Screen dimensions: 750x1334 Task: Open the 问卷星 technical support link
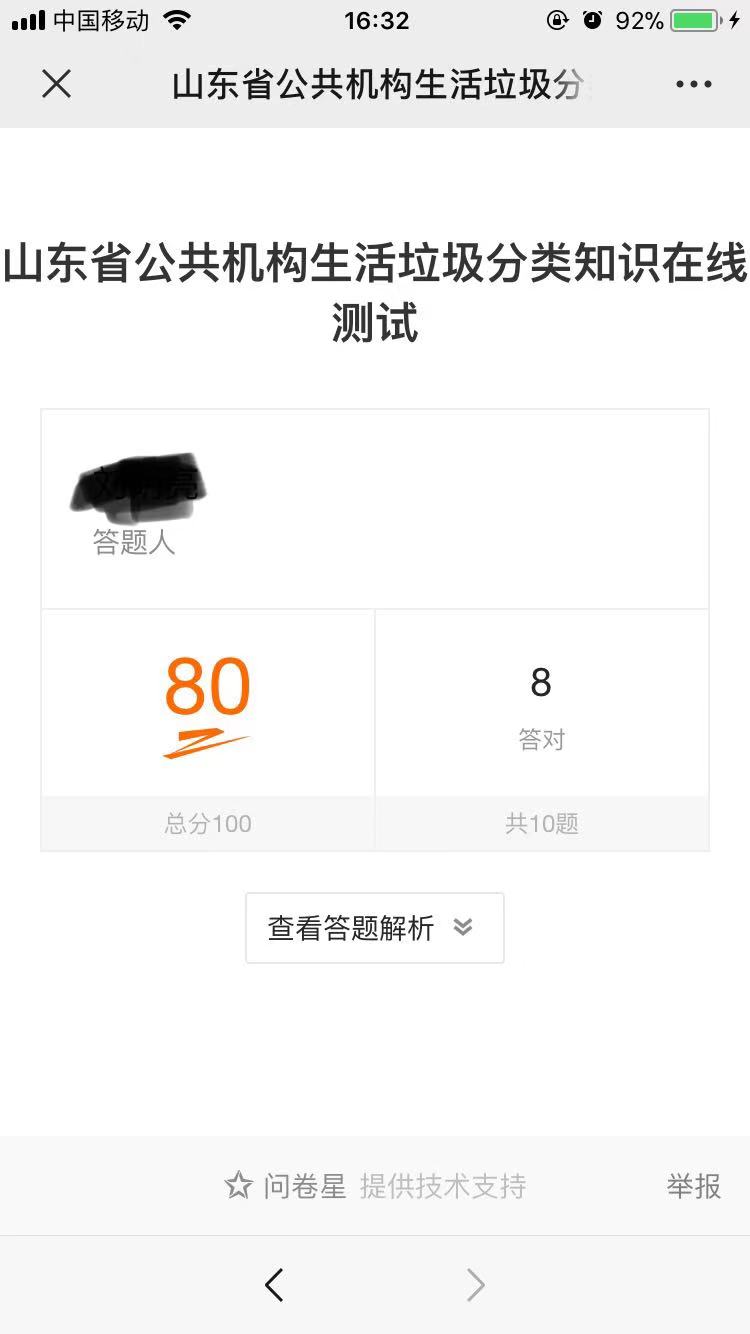pos(375,1186)
